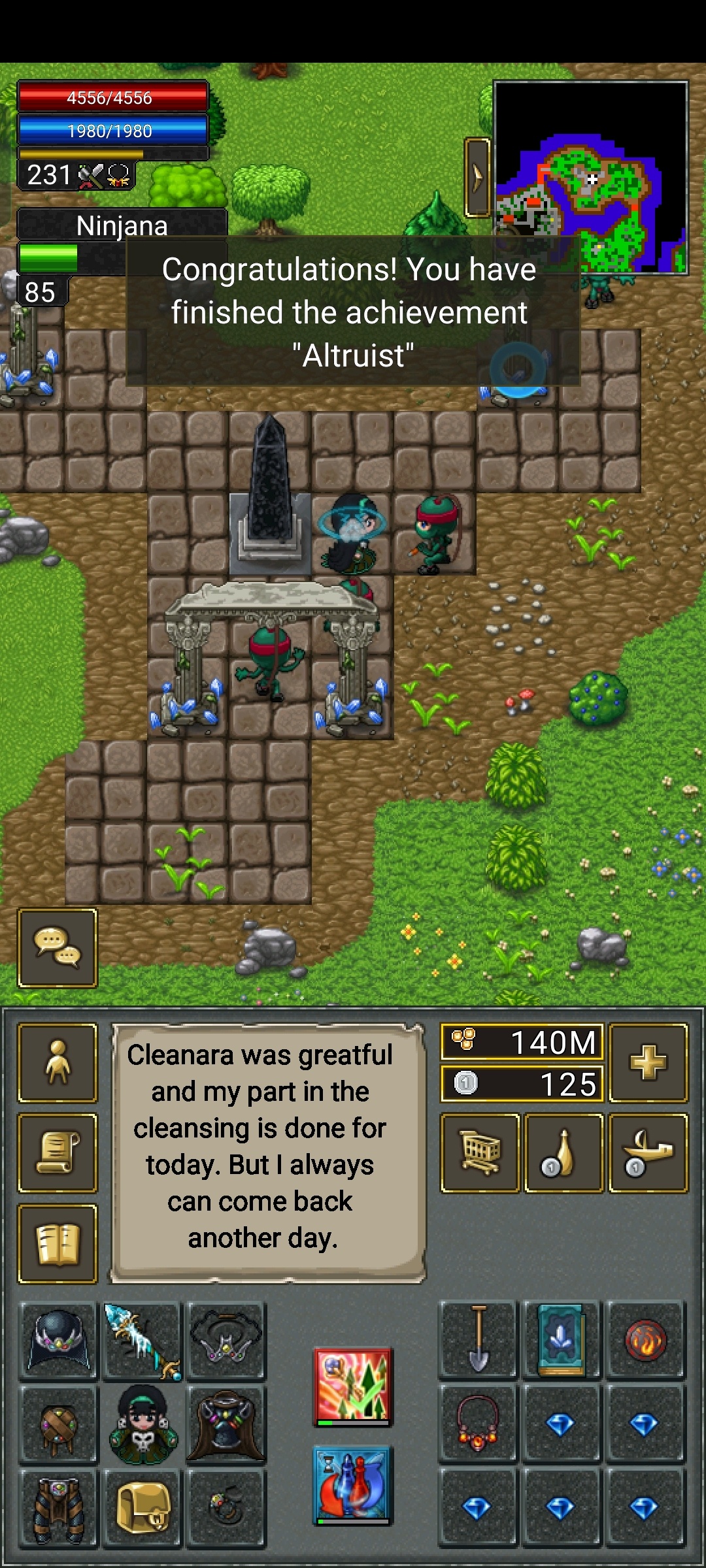Open the character profile button

click(58, 1062)
